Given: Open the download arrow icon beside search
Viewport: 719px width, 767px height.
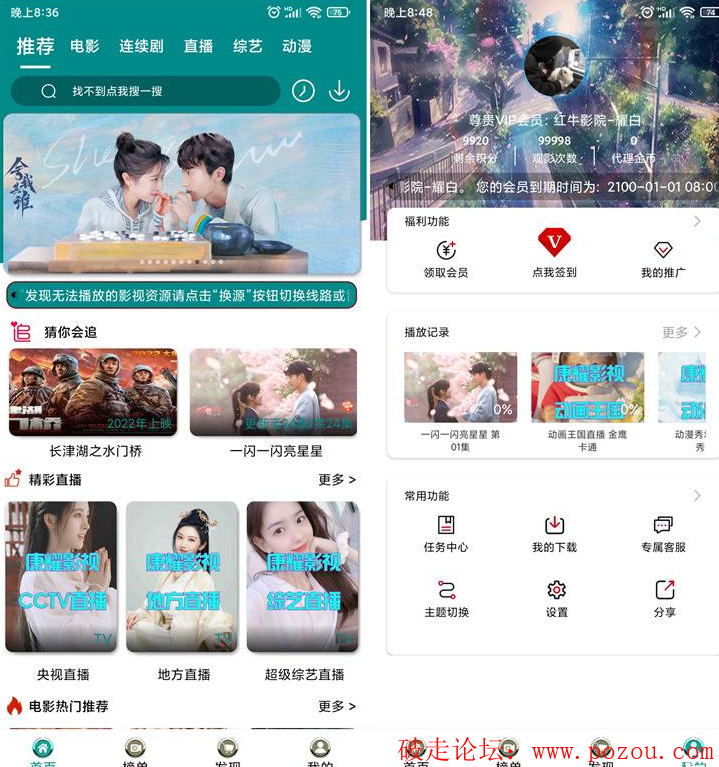Looking at the screenshot, I should [339, 91].
